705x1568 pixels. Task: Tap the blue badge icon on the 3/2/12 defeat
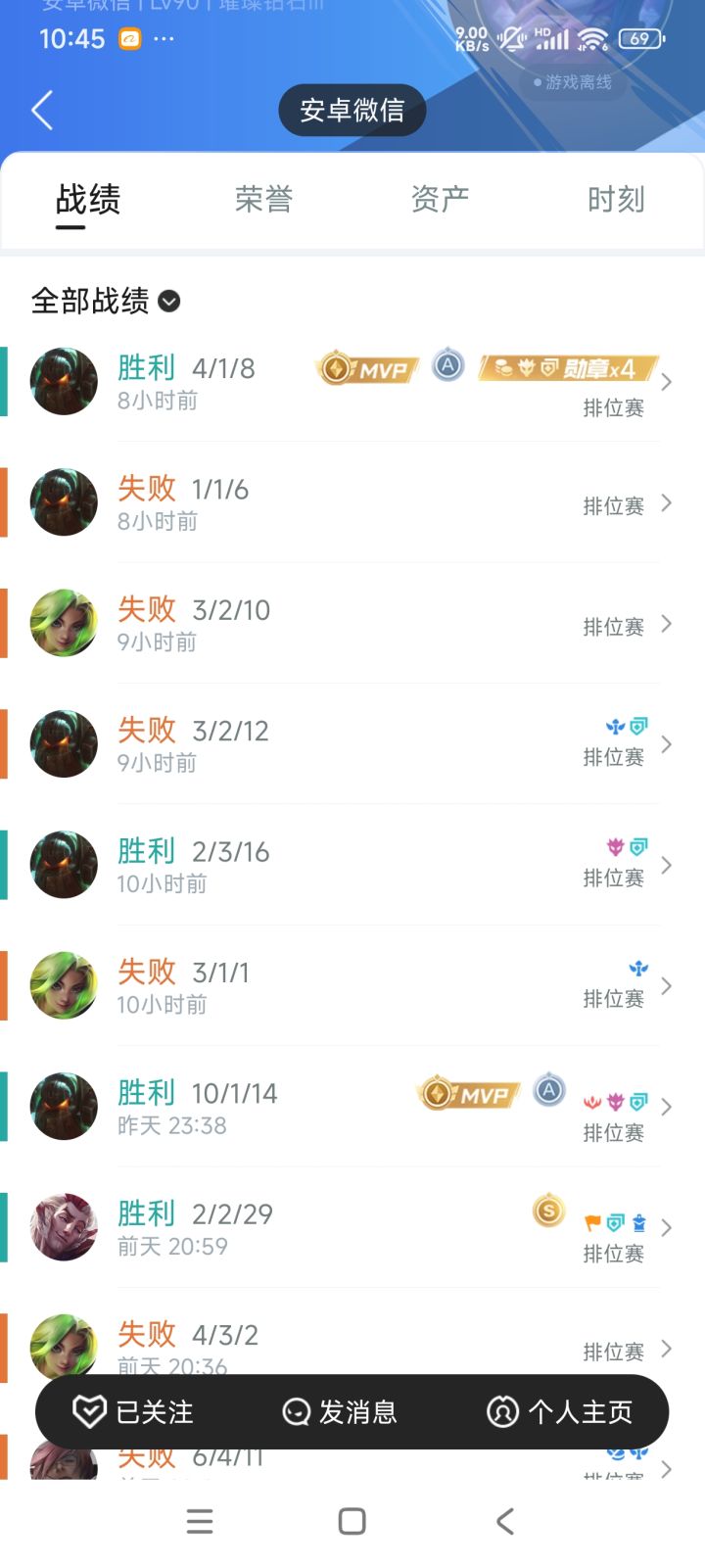coord(615,725)
